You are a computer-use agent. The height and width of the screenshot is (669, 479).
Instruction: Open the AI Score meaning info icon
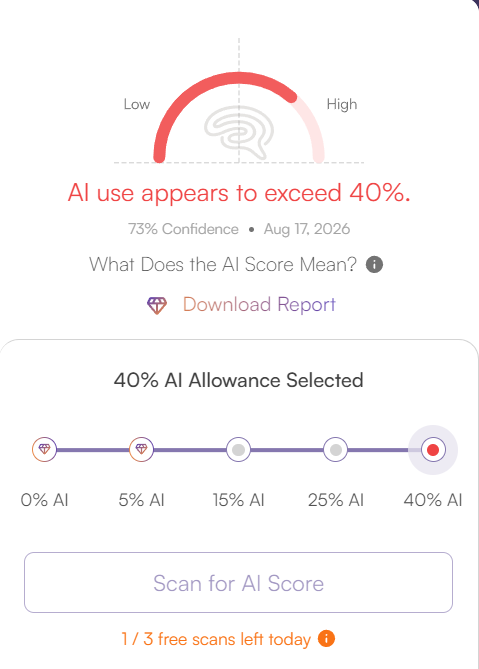[374, 265]
